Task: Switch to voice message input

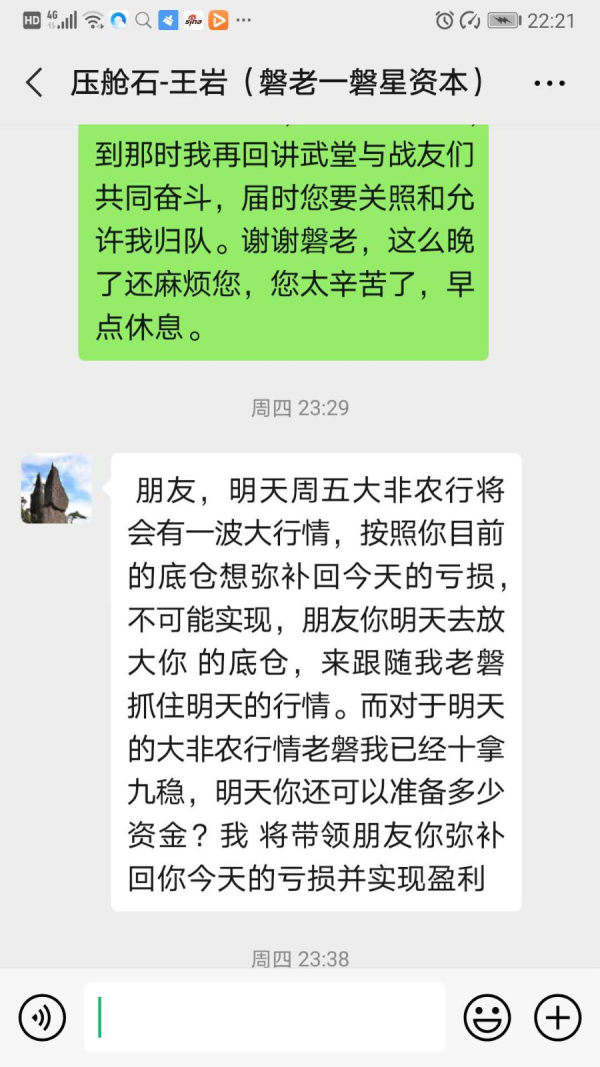Action: tap(41, 1017)
